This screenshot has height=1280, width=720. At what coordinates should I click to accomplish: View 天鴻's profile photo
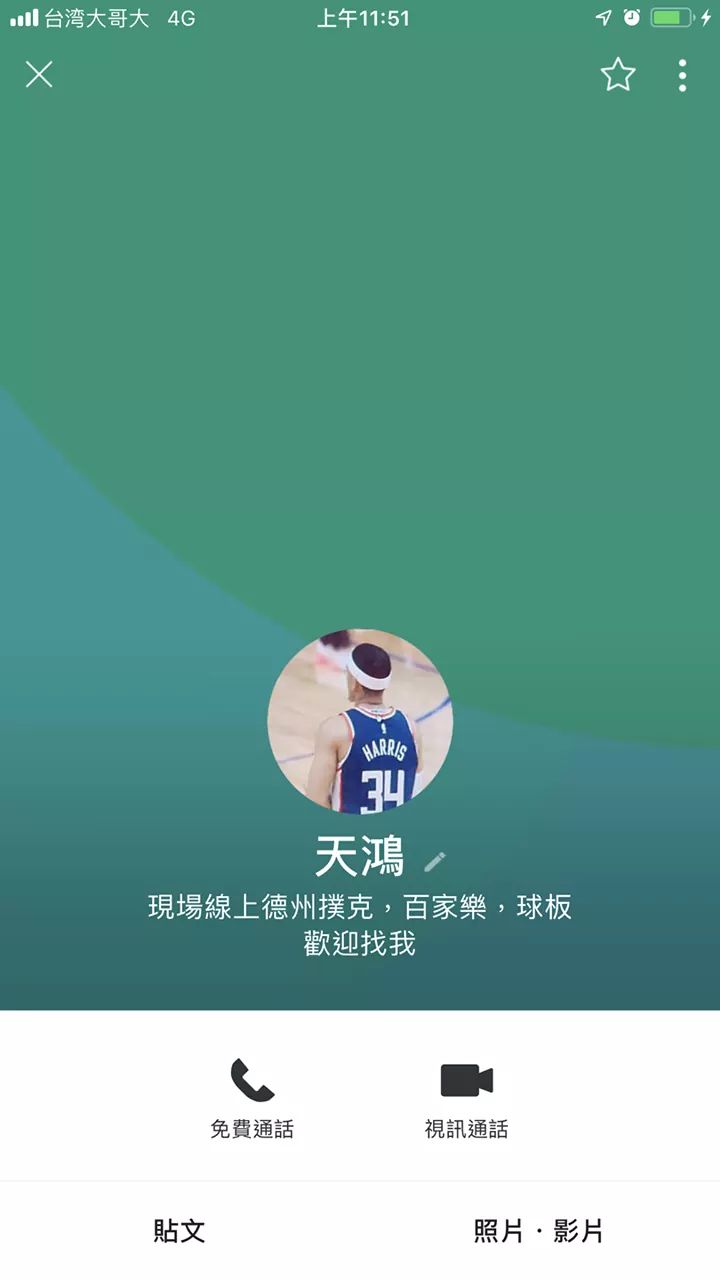[x=360, y=721]
